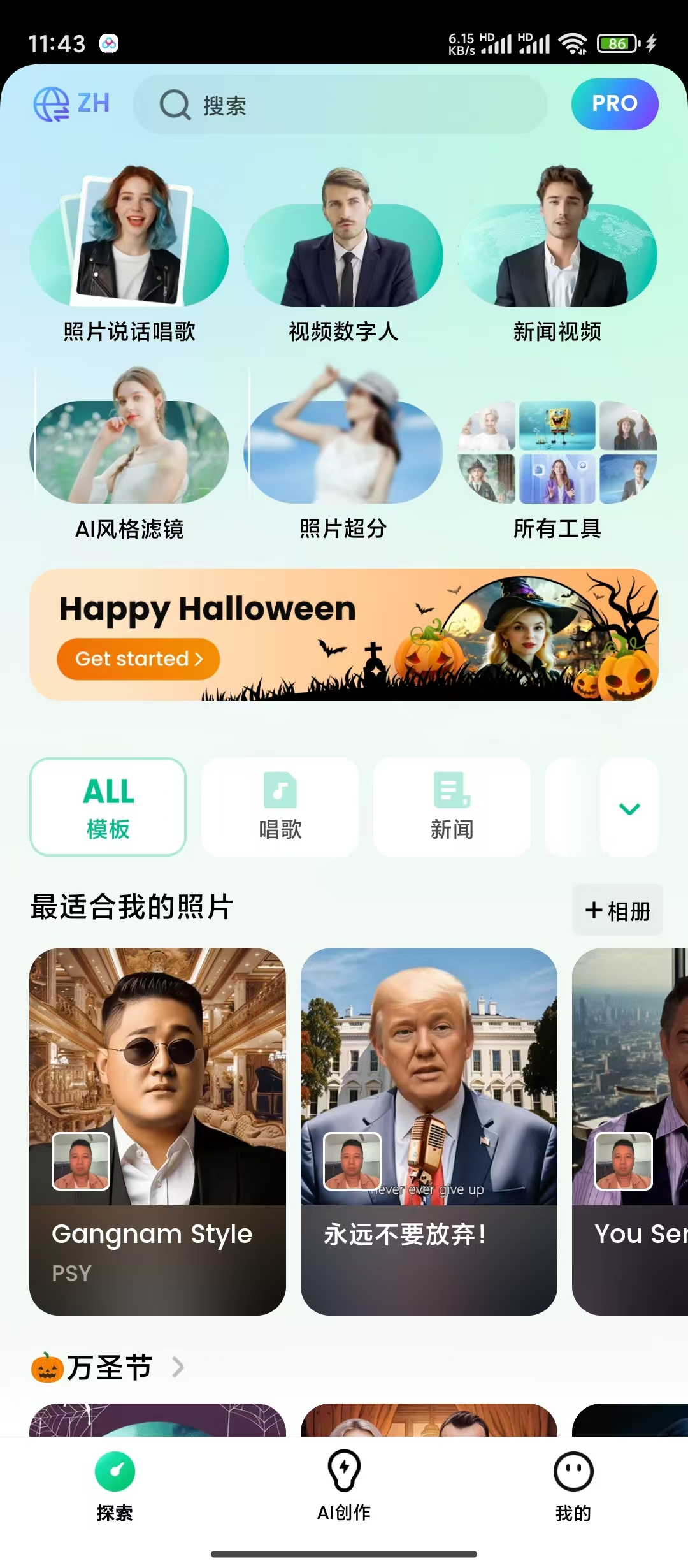688x1568 pixels.
Task: Open 照片超分 tool
Action: [343, 453]
